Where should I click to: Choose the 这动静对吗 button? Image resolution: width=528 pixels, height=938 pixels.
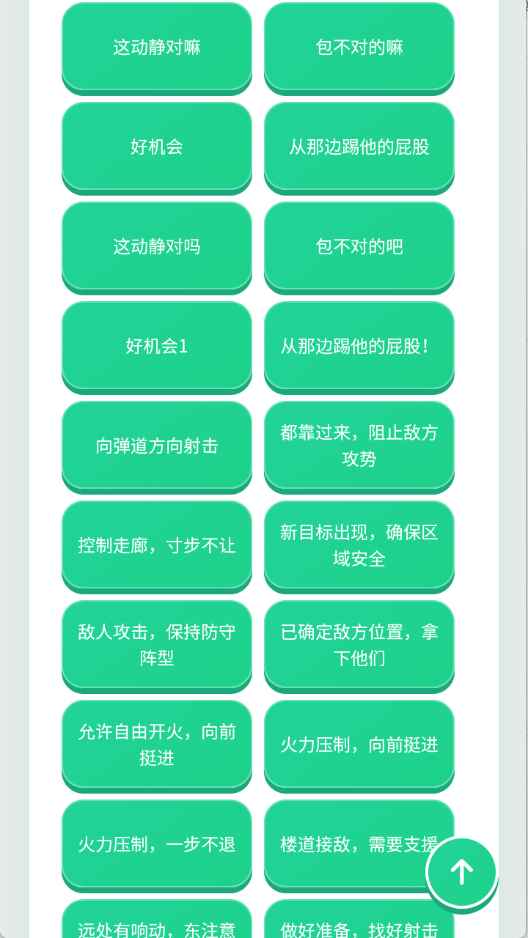pyautogui.click(x=157, y=247)
